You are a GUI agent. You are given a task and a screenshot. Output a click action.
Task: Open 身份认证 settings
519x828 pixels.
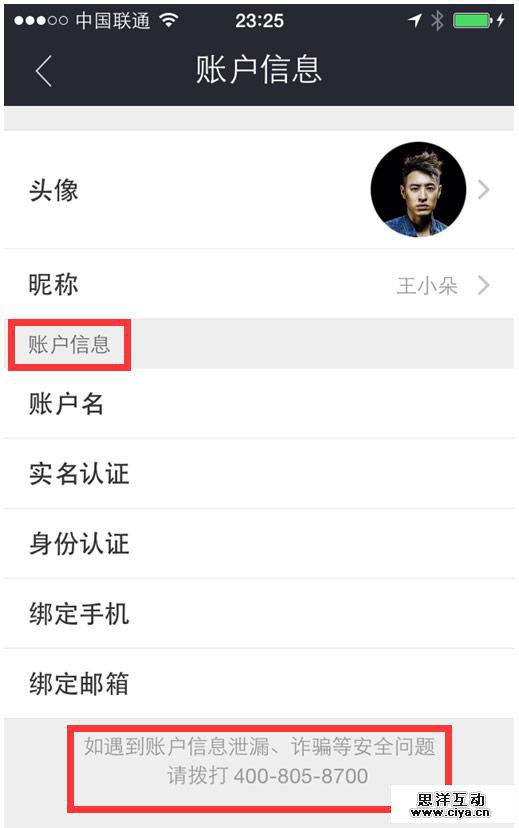[x=259, y=544]
